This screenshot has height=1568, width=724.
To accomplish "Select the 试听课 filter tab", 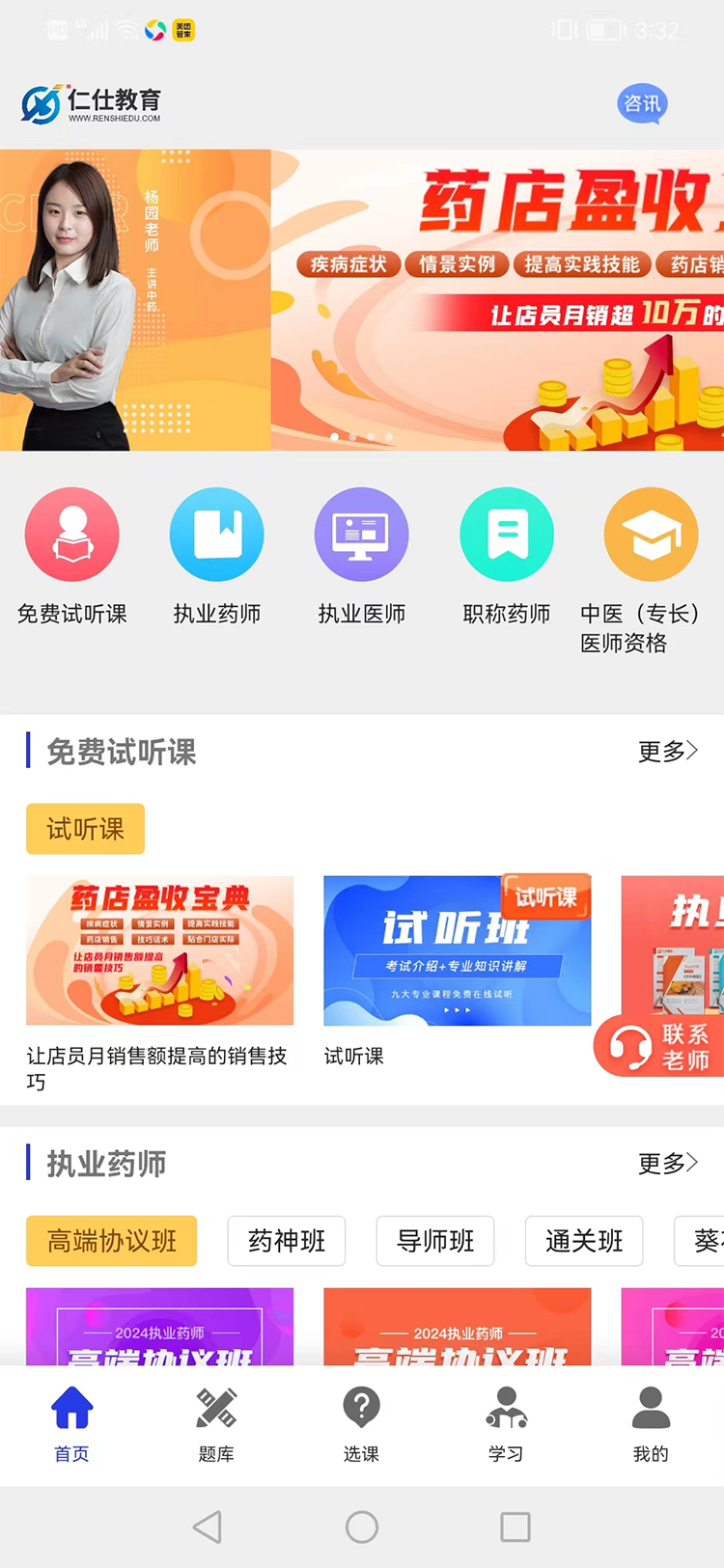I will click(85, 829).
